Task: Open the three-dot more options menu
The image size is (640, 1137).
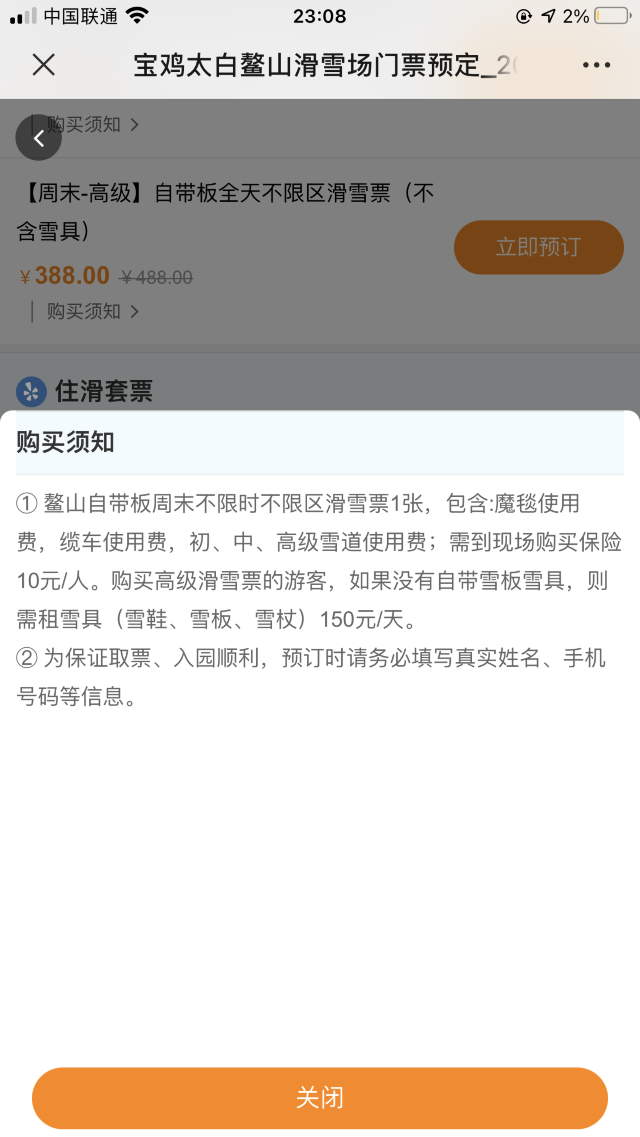Action: [597, 65]
